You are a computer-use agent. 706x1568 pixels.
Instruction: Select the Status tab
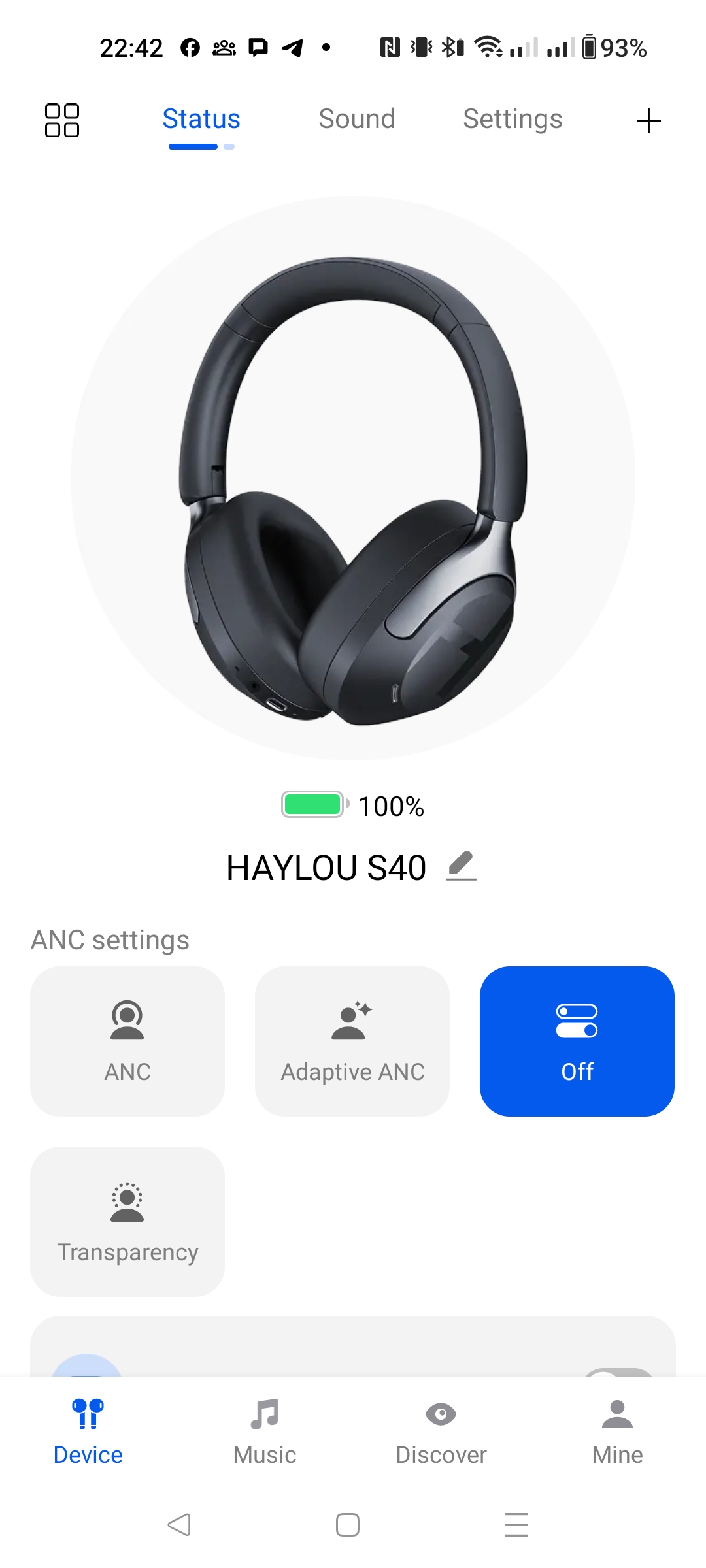[201, 120]
